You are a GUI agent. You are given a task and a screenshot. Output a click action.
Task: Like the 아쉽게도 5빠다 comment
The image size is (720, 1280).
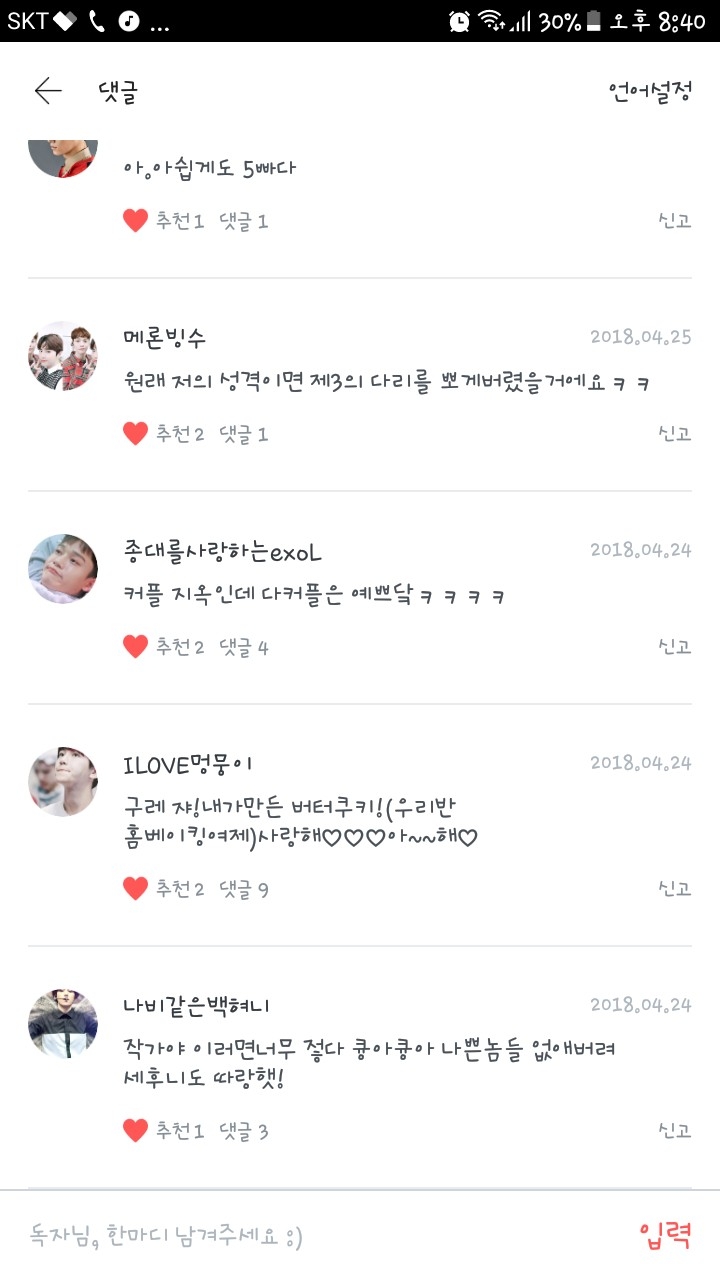(136, 221)
